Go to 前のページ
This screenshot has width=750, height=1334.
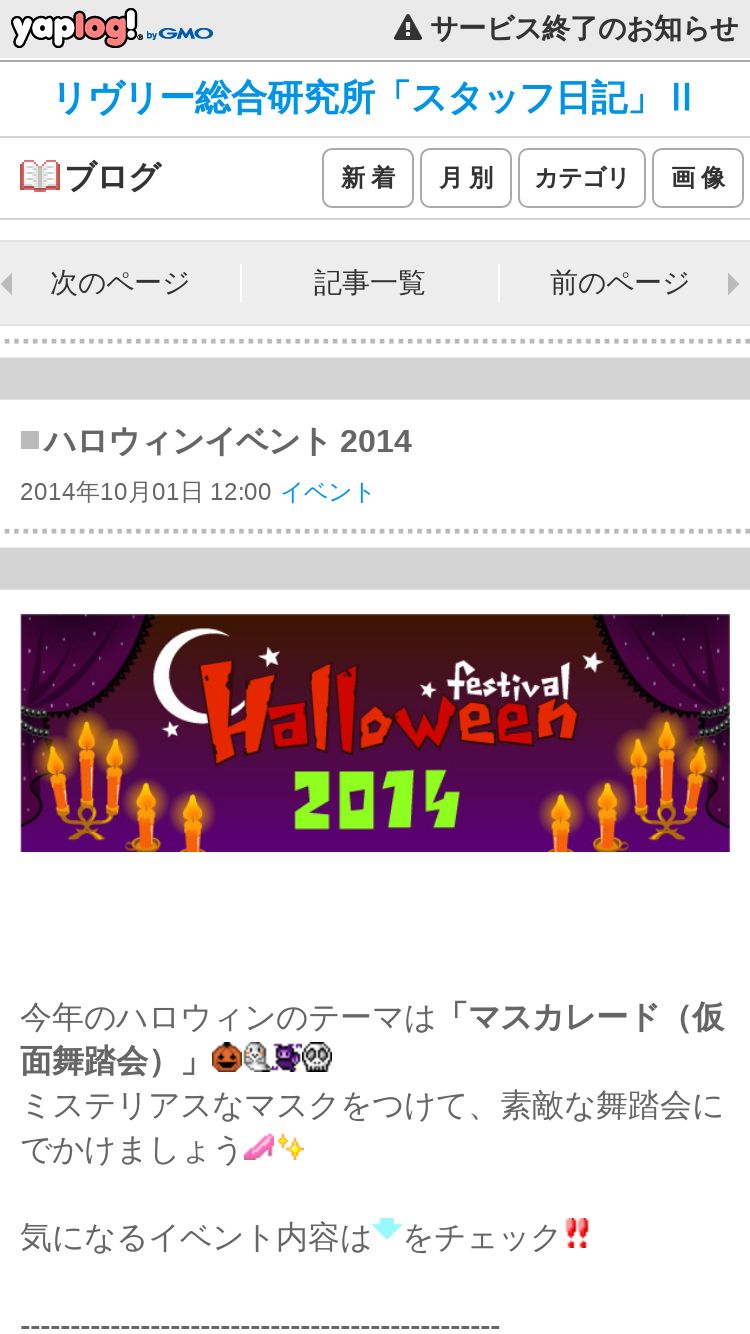click(620, 283)
